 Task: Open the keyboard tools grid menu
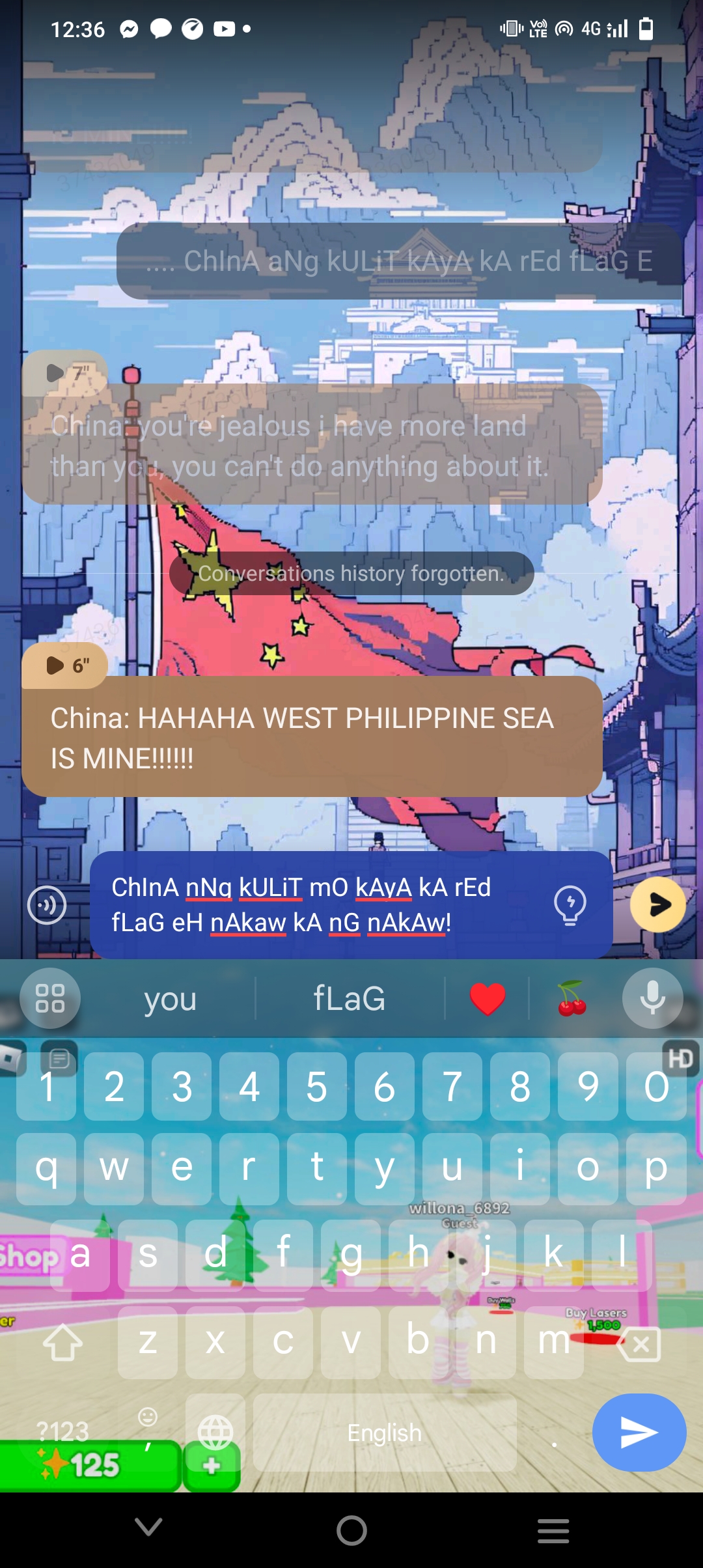(50, 998)
